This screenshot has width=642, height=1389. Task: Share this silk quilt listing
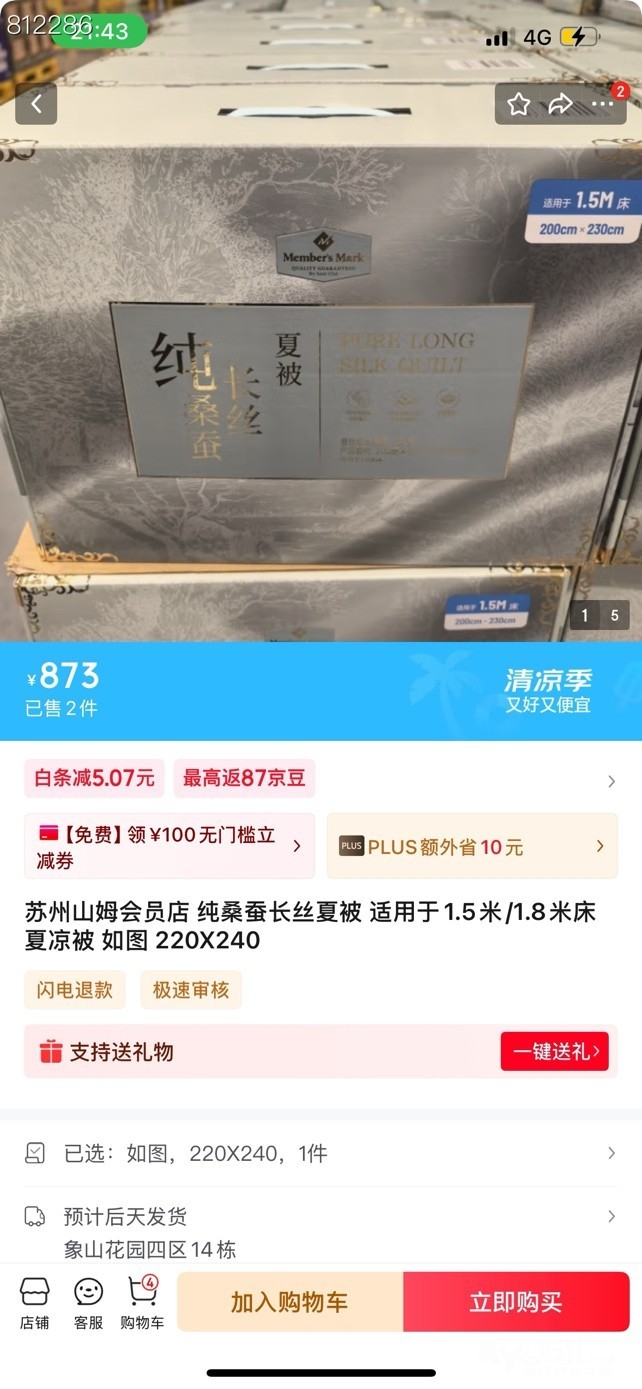pyautogui.click(x=560, y=104)
